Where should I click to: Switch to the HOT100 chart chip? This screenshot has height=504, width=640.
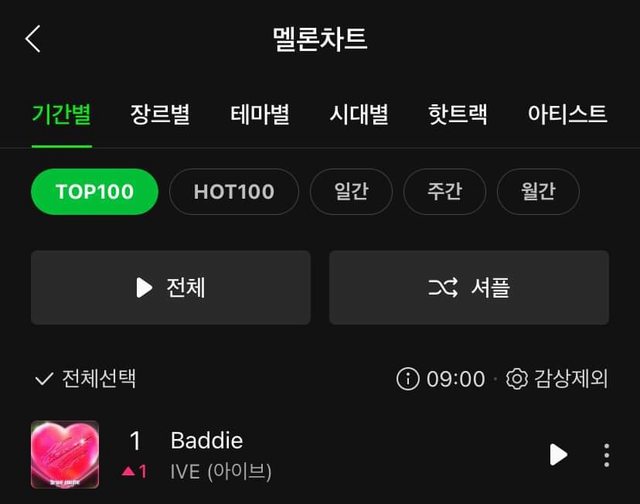pyautogui.click(x=234, y=192)
